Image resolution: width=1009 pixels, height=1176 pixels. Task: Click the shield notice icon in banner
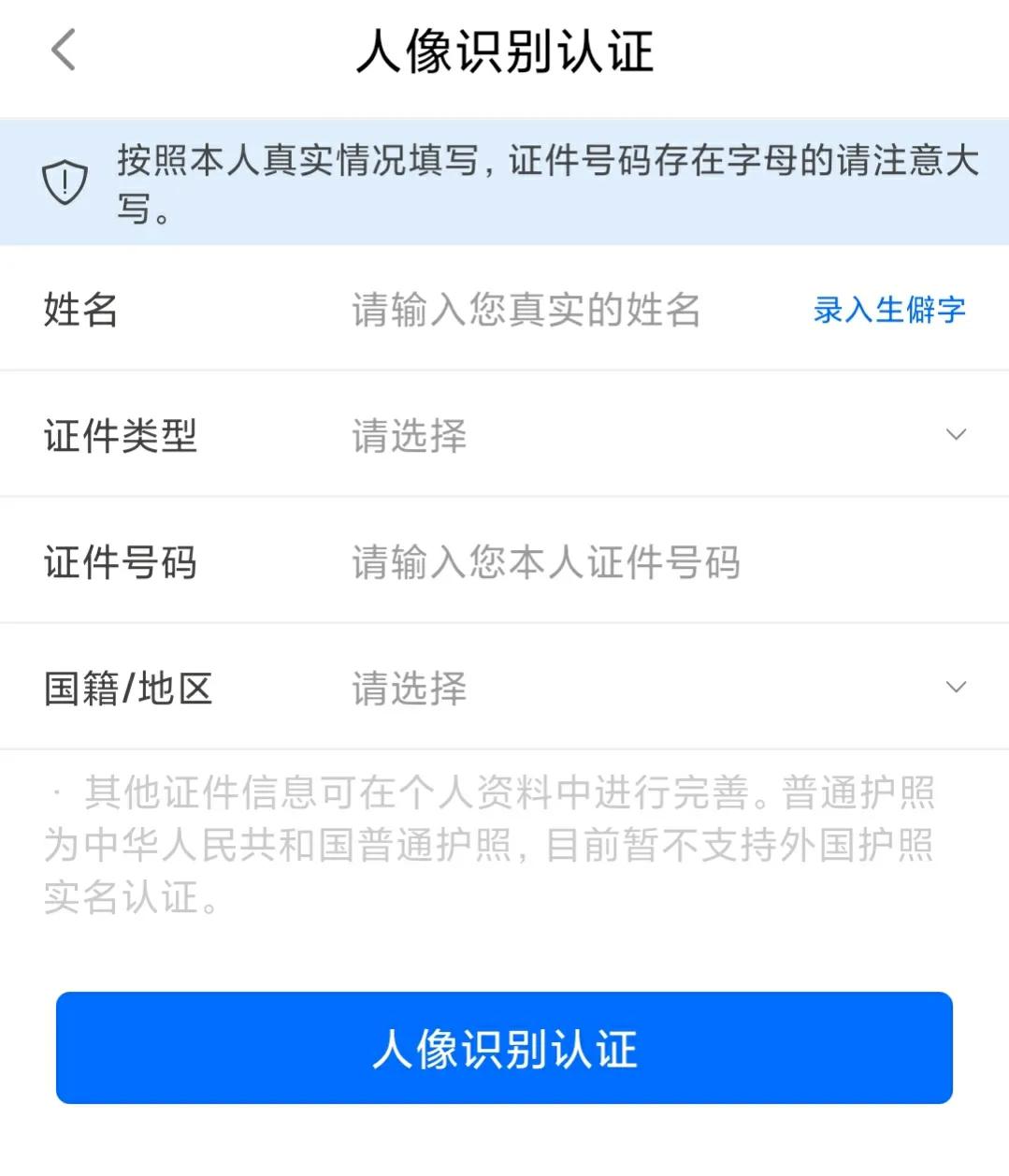click(x=65, y=181)
